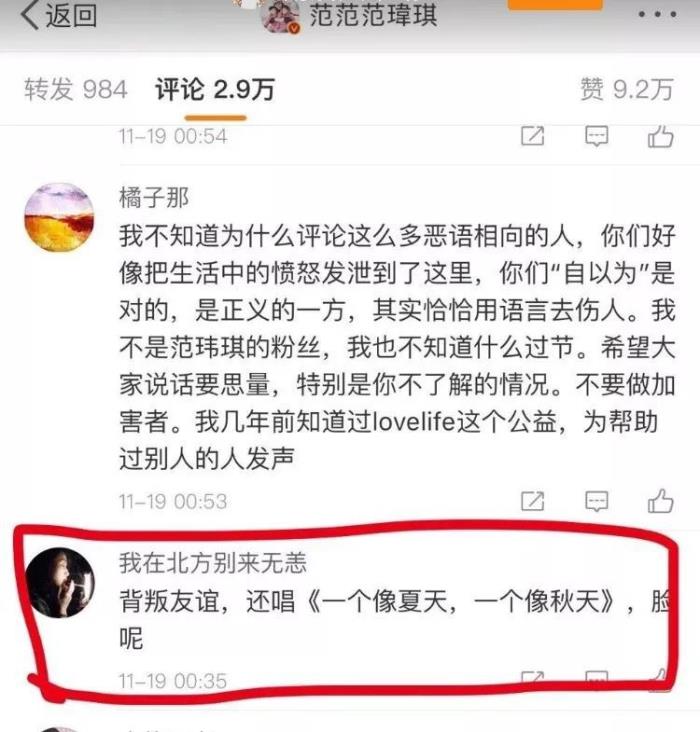Select the 评论 2.9万 tab

coord(214,89)
